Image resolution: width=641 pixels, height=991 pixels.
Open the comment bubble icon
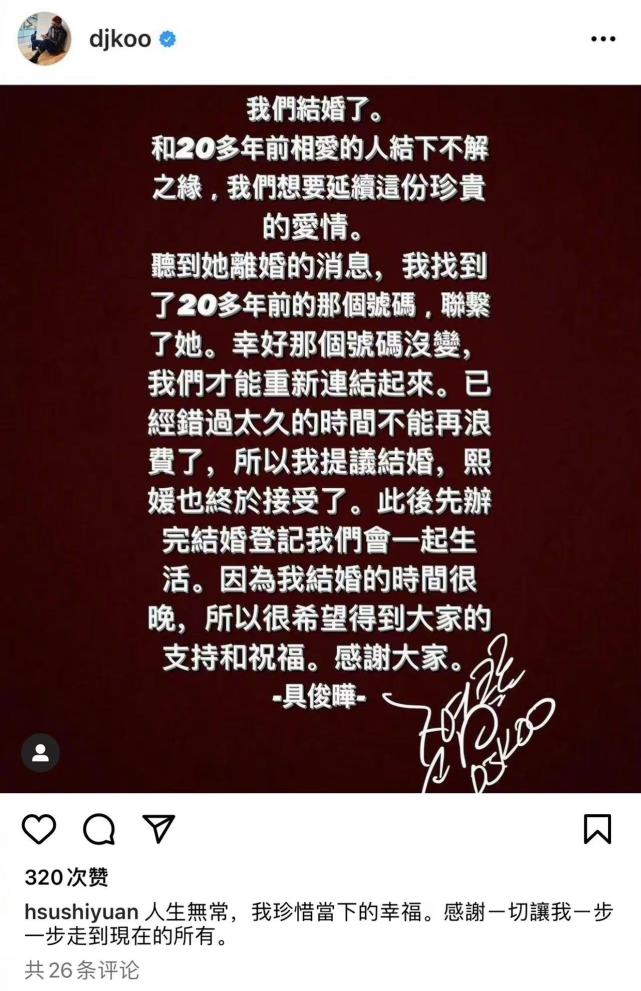point(98,828)
